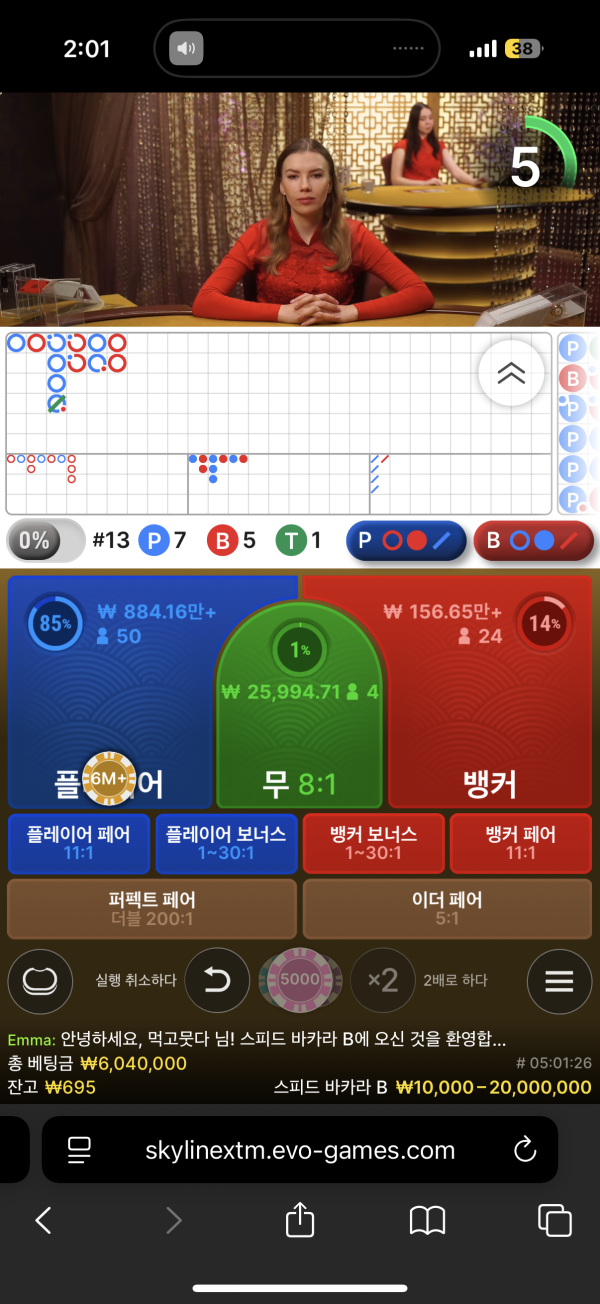This screenshot has height=1304, width=600.
Task: Bet on 이더 페어 5:1
Action: (447, 909)
